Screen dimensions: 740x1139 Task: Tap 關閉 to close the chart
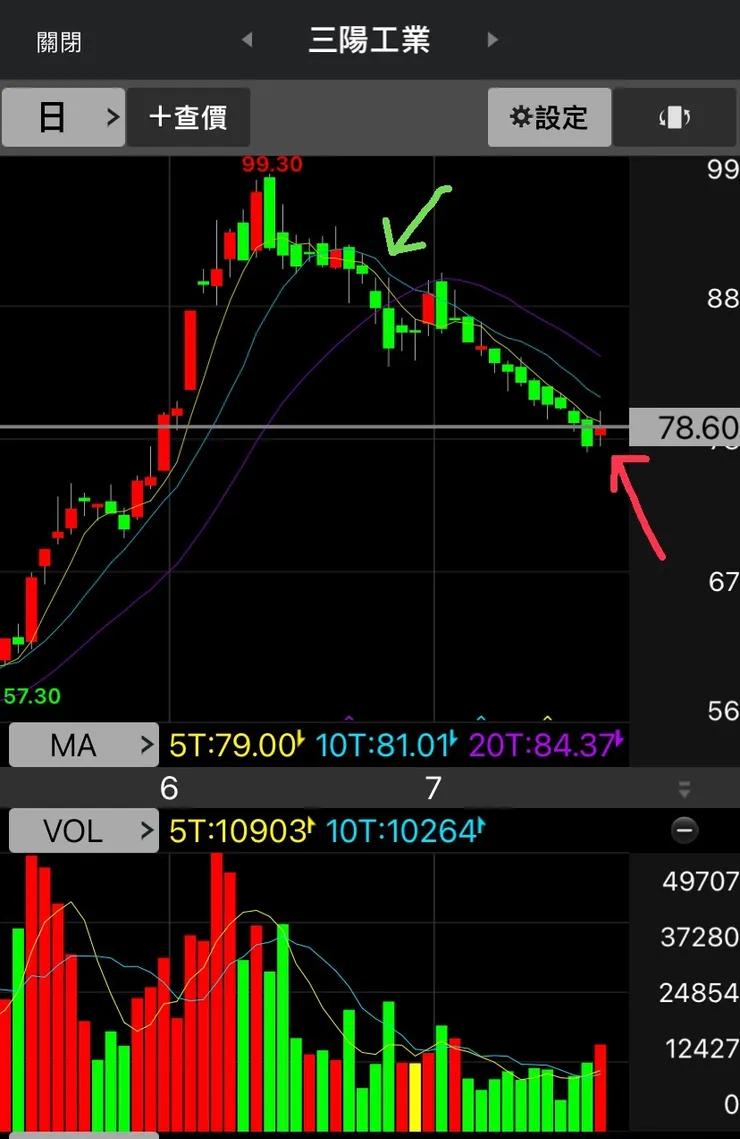58,42
